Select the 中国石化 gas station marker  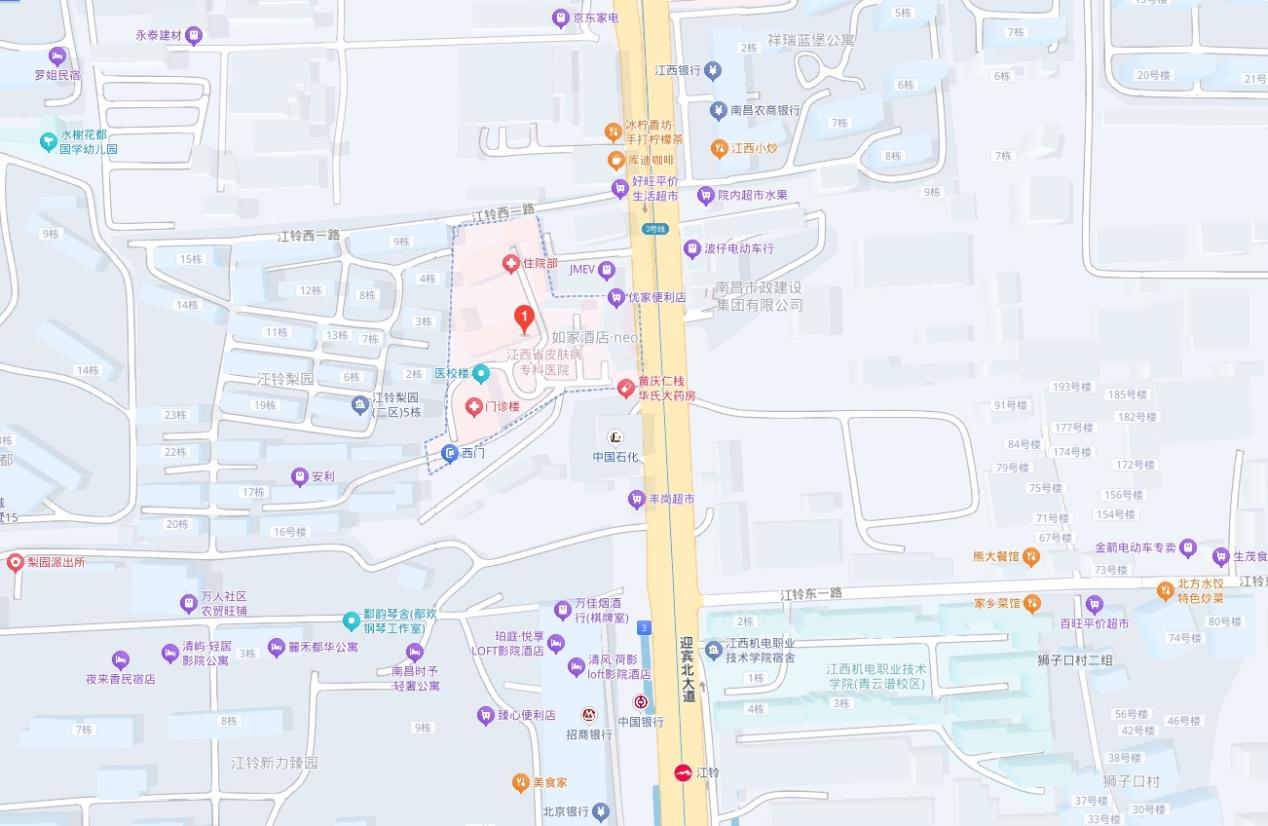click(x=616, y=437)
